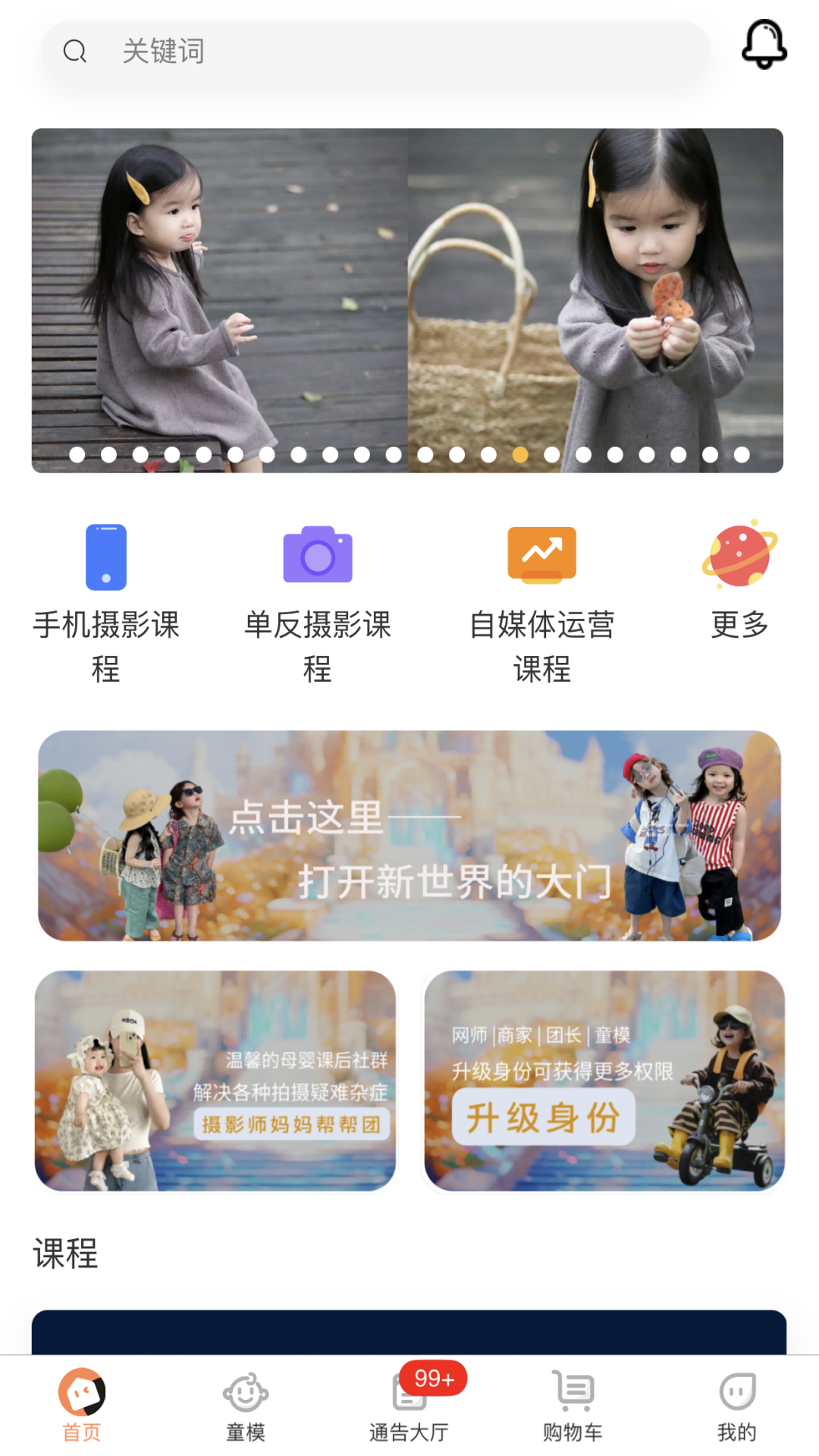Go to the 通告大厅 tab
This screenshot has height=1456, width=819.
[x=409, y=1405]
